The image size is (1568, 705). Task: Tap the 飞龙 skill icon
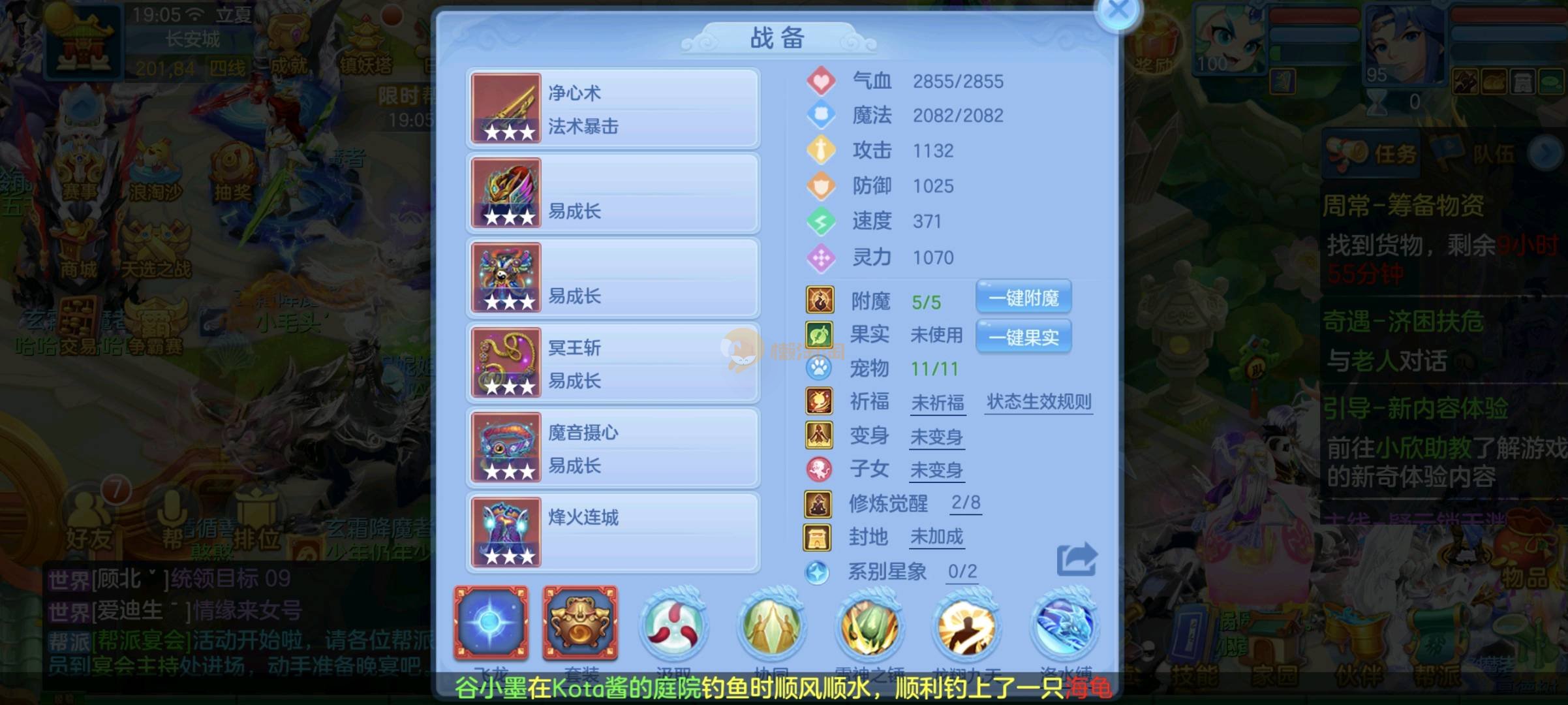(x=491, y=623)
